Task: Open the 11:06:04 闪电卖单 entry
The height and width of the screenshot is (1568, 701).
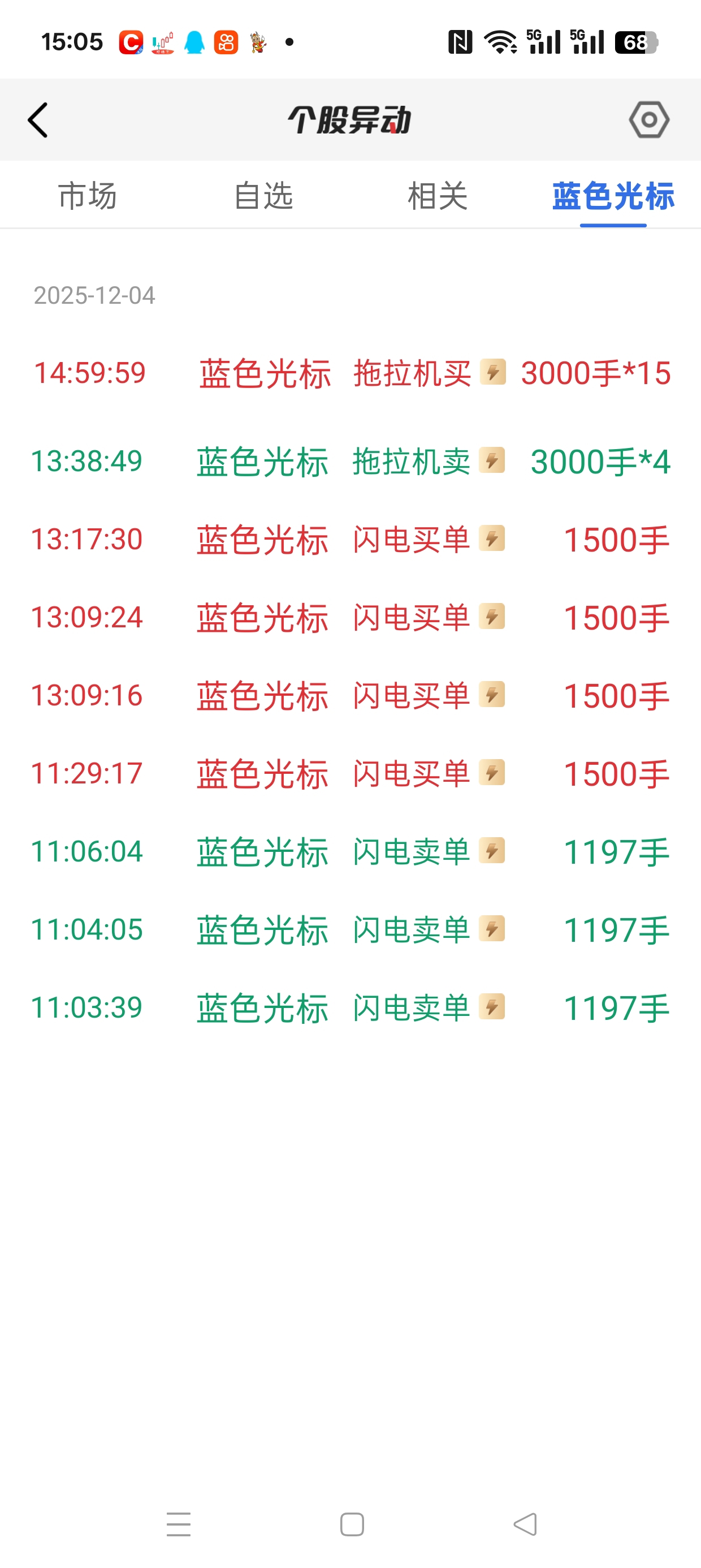Action: click(350, 851)
